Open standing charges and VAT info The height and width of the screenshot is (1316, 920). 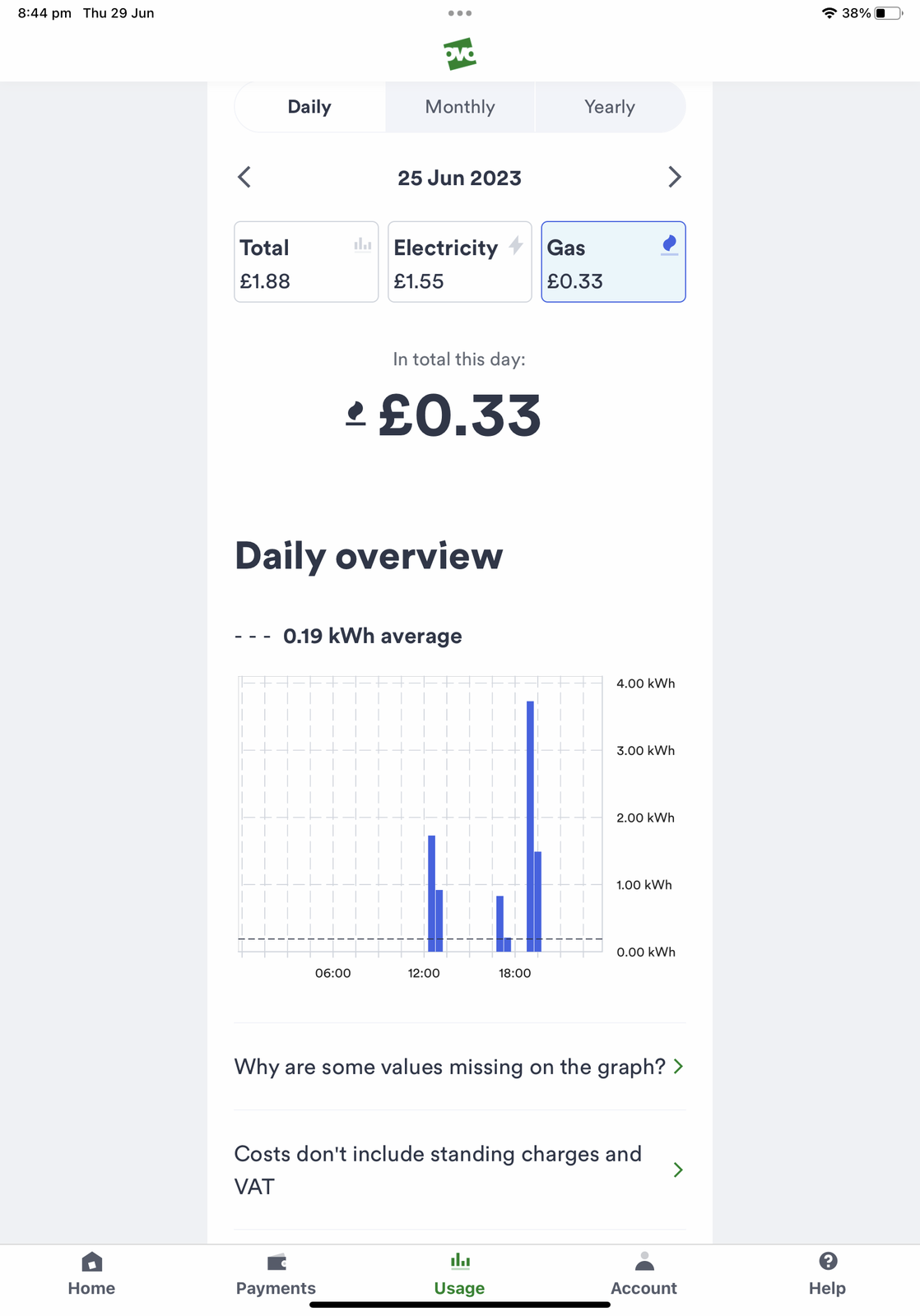[x=459, y=1170]
